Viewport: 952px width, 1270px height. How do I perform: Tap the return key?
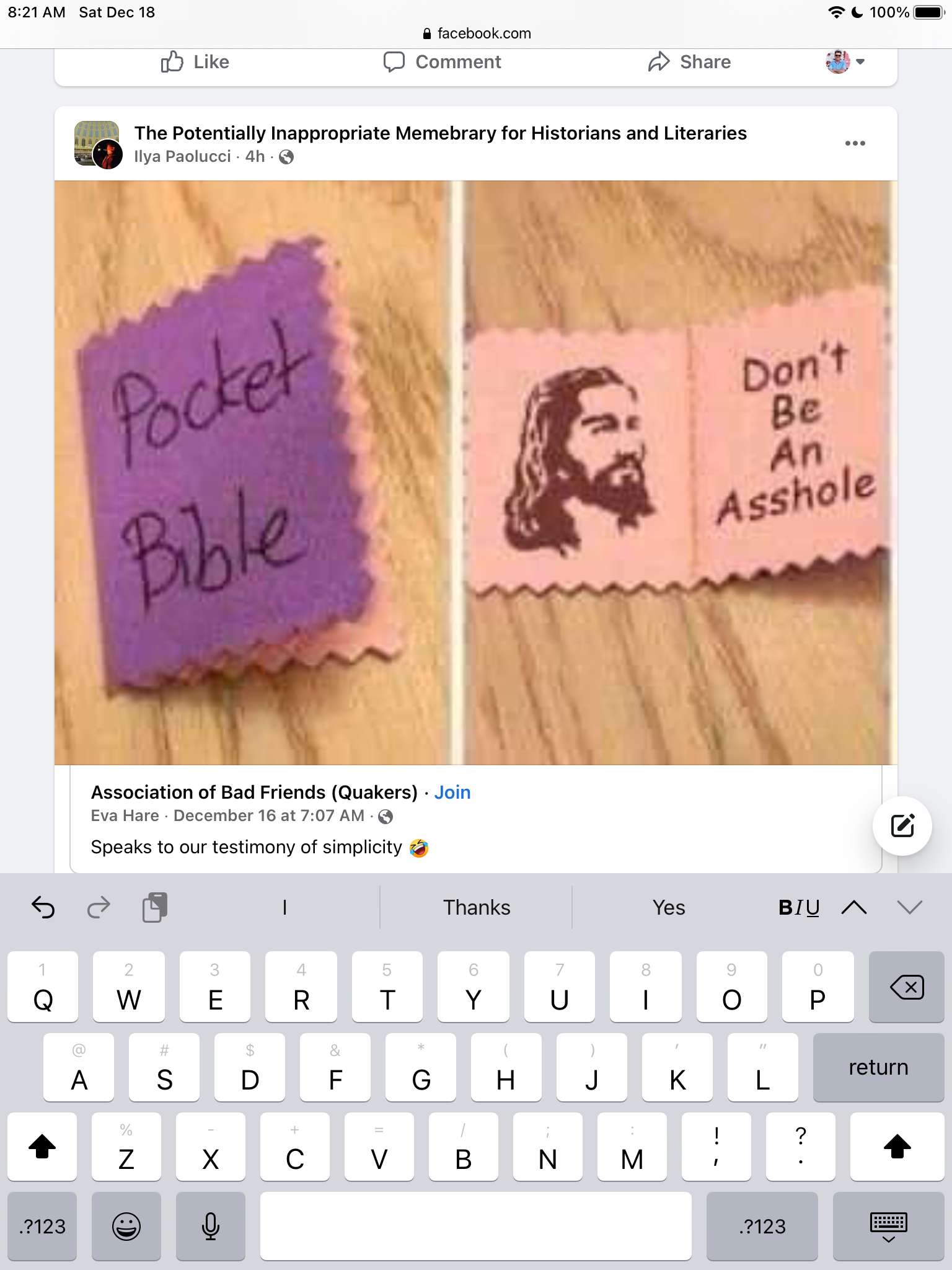pyautogui.click(x=878, y=1067)
